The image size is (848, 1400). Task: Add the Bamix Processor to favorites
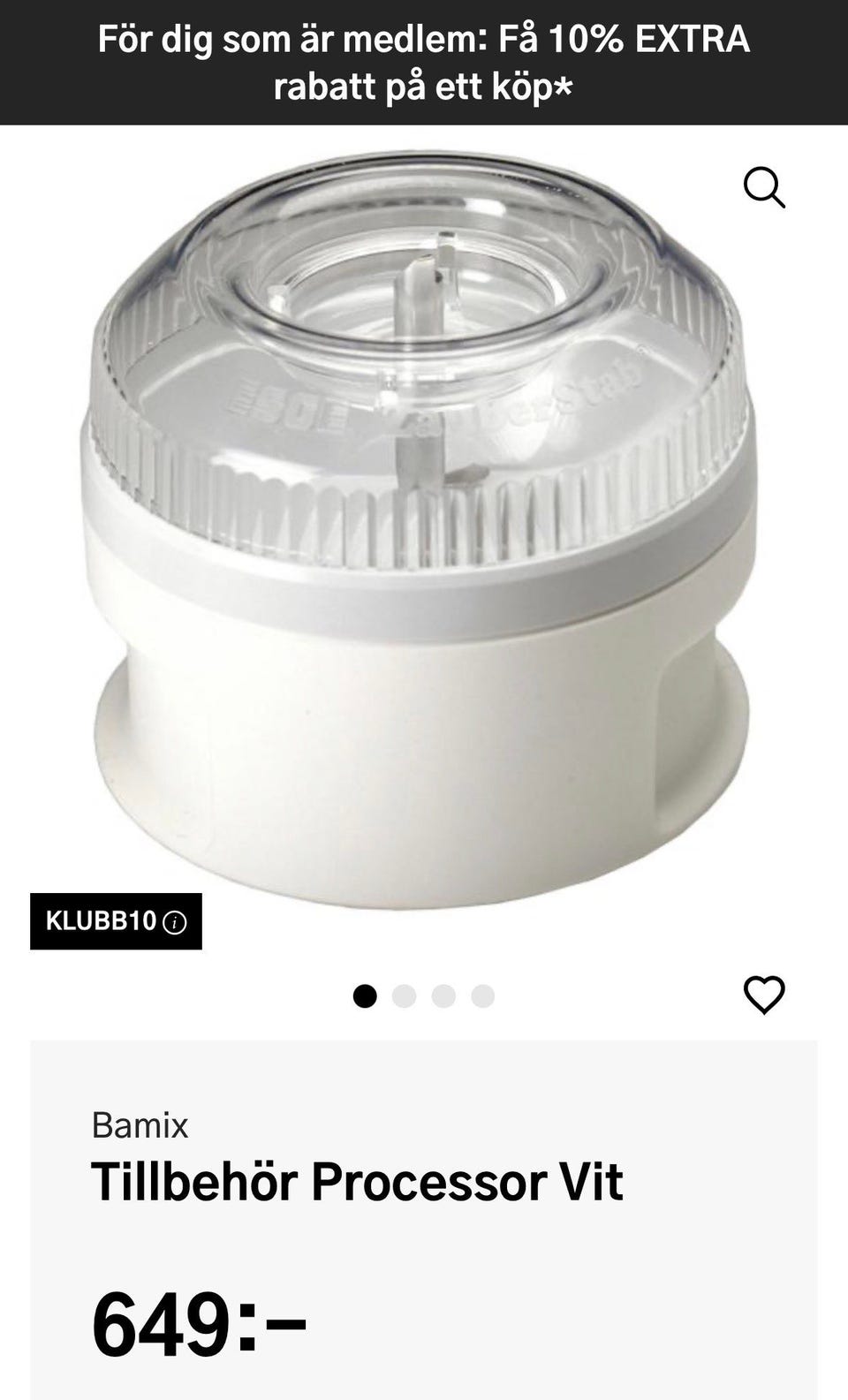tap(764, 995)
